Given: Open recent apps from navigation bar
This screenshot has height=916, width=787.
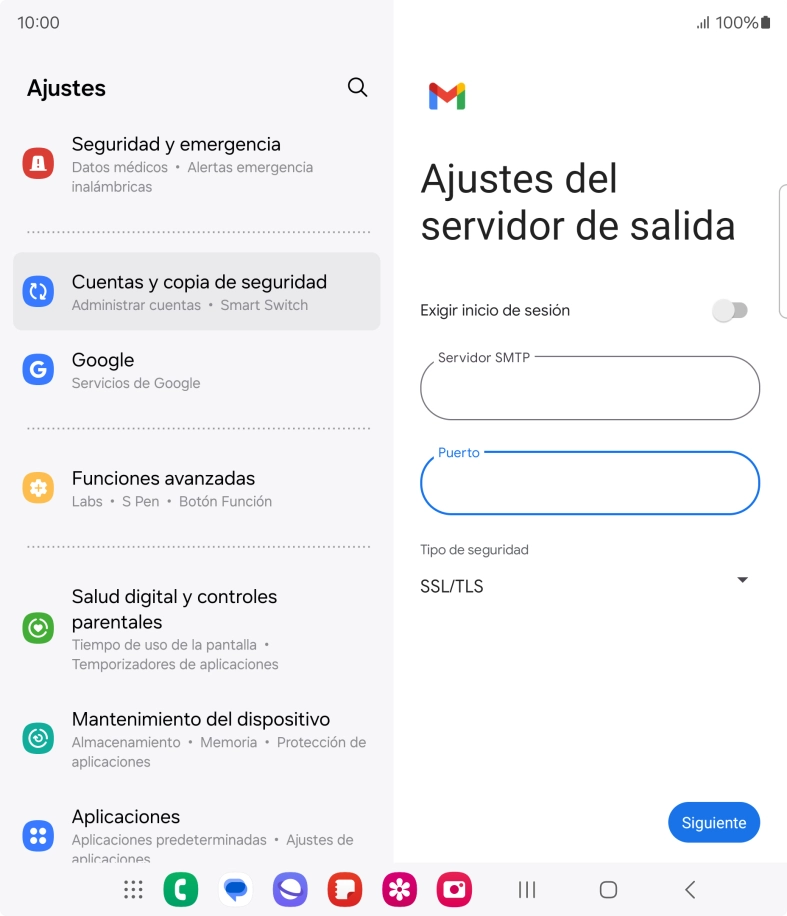Looking at the screenshot, I should click(x=526, y=888).
